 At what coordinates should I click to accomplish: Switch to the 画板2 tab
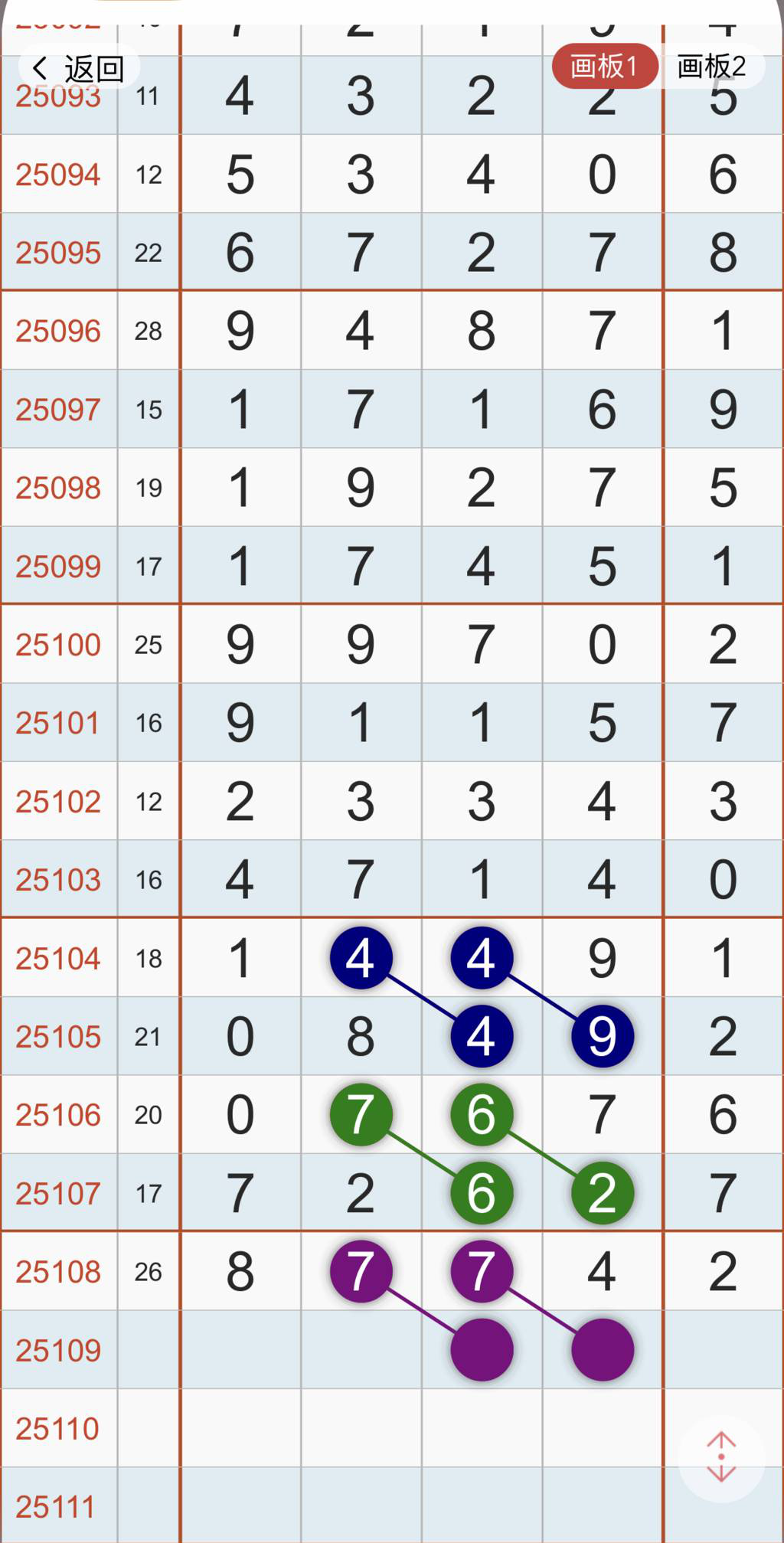711,67
